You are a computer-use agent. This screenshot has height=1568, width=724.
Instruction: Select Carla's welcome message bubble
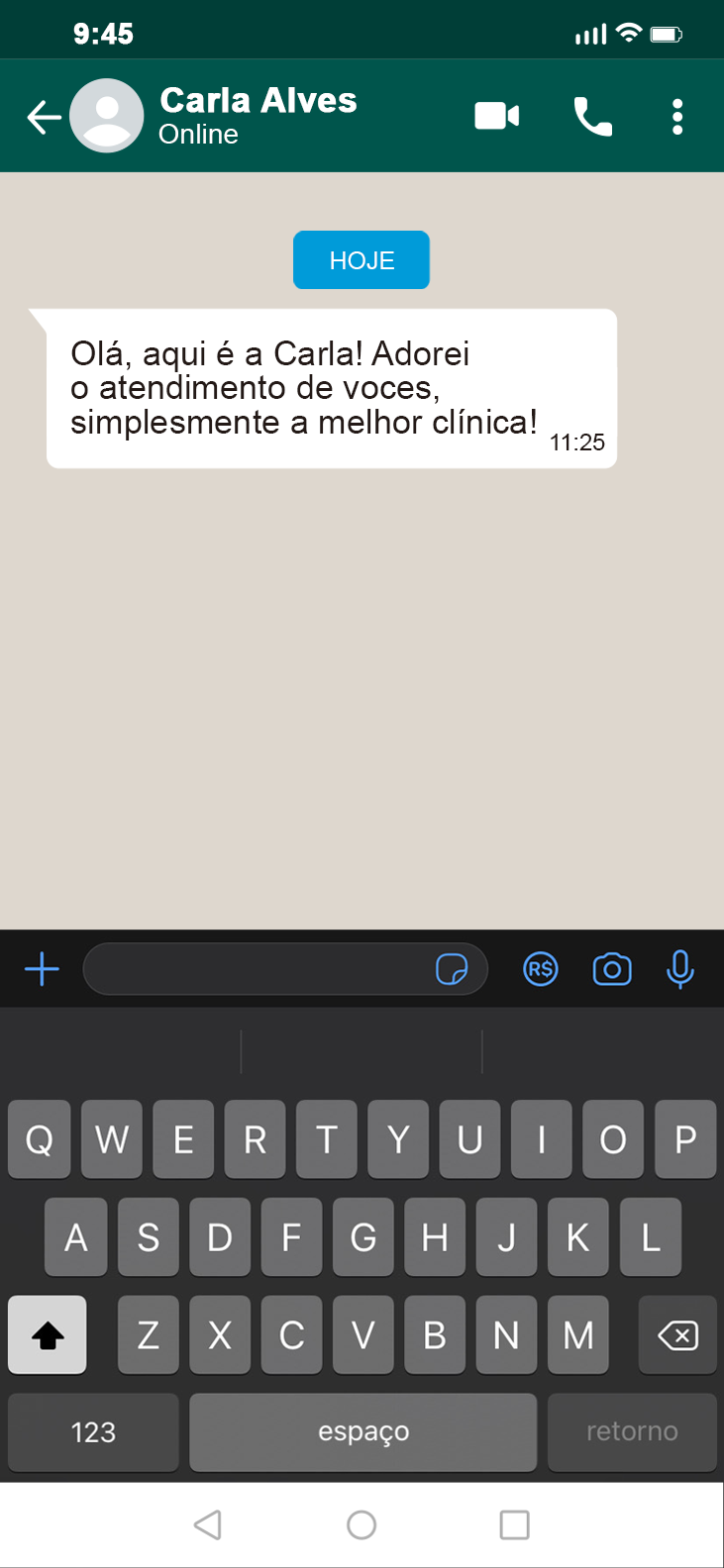click(332, 386)
